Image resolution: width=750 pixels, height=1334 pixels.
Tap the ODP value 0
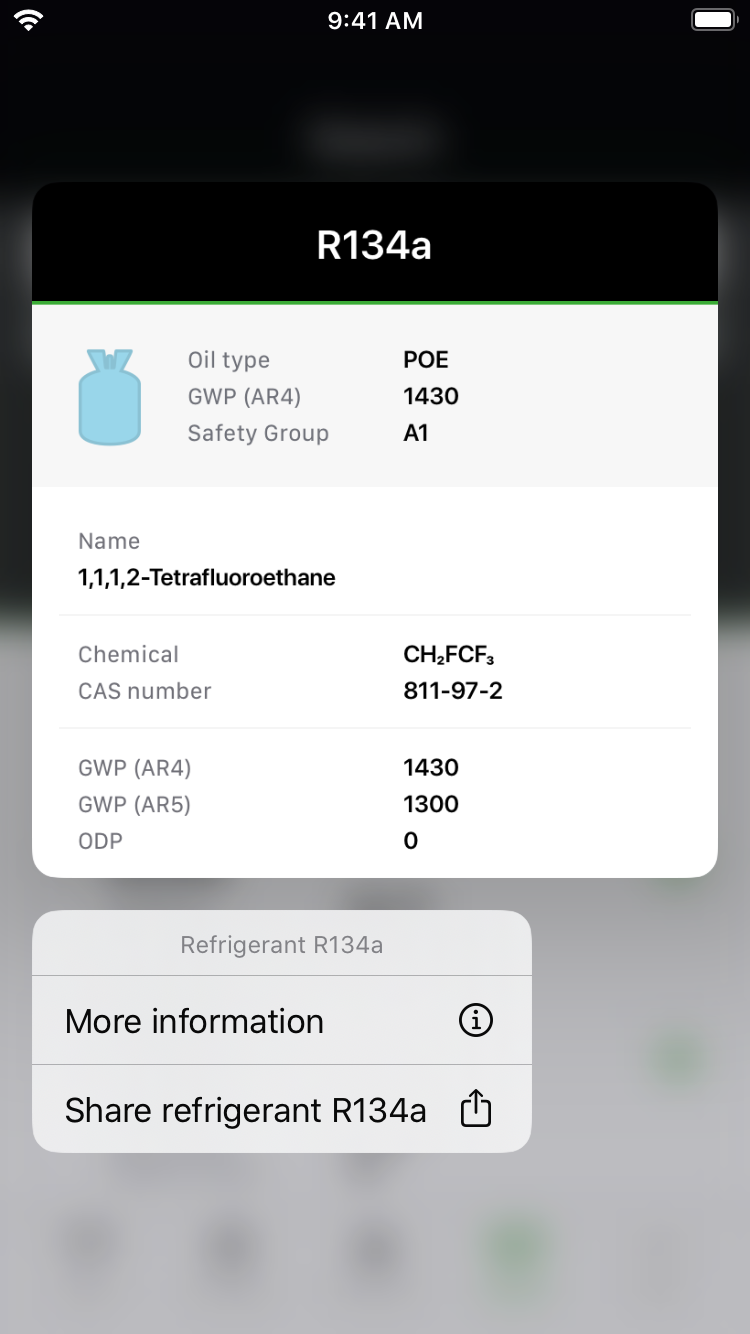409,841
